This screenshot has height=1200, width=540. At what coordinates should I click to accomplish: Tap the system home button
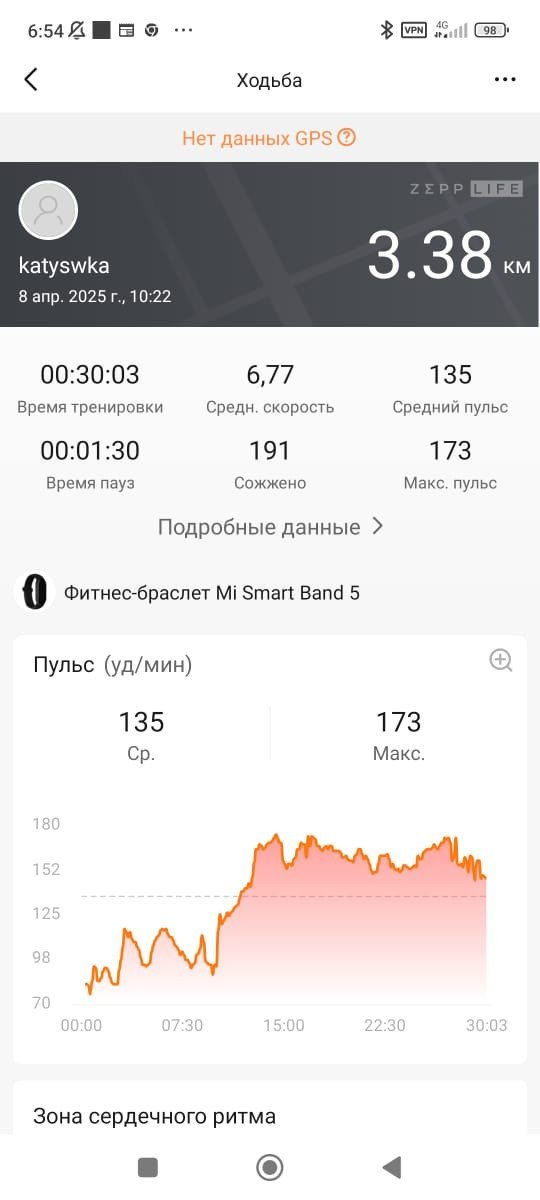270,1167
